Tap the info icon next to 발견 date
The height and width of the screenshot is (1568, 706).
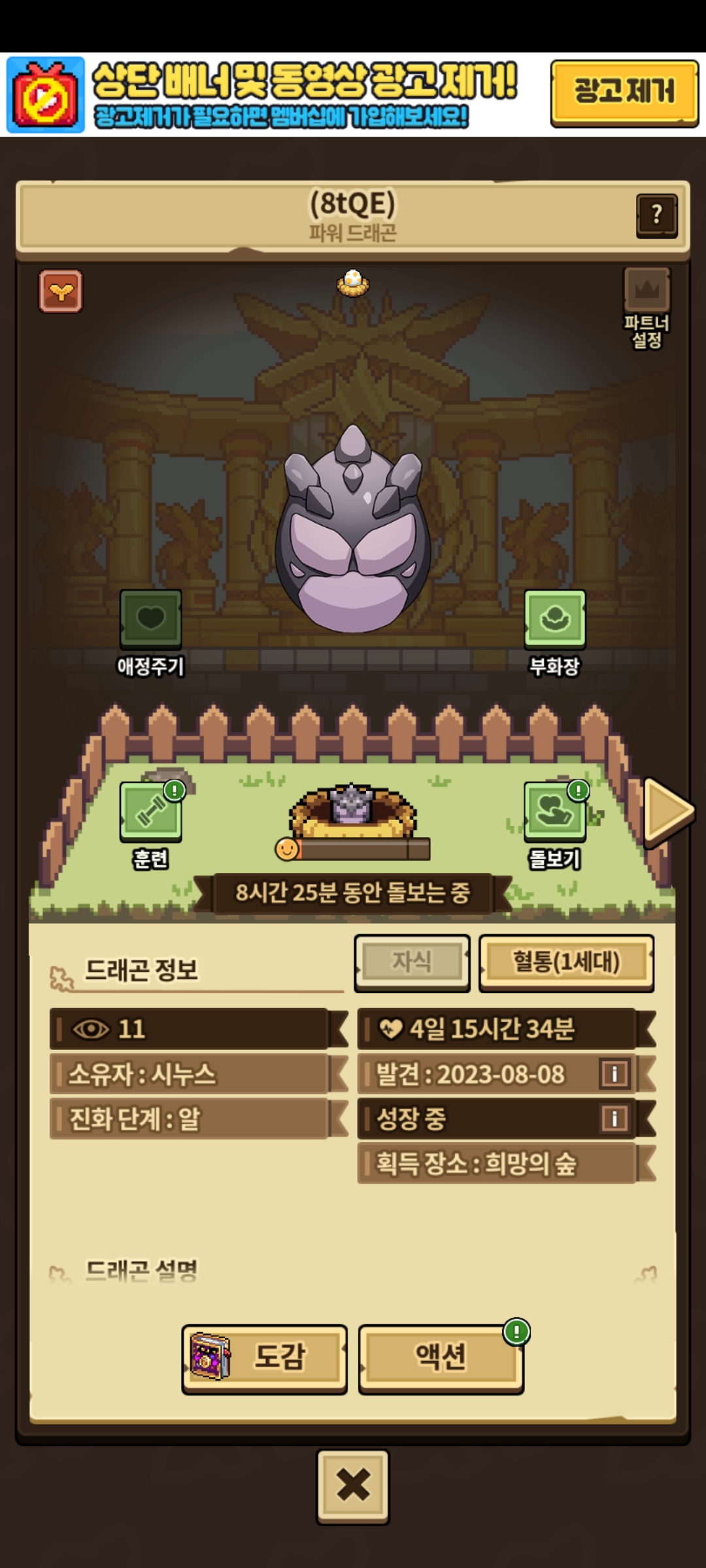click(x=614, y=1074)
